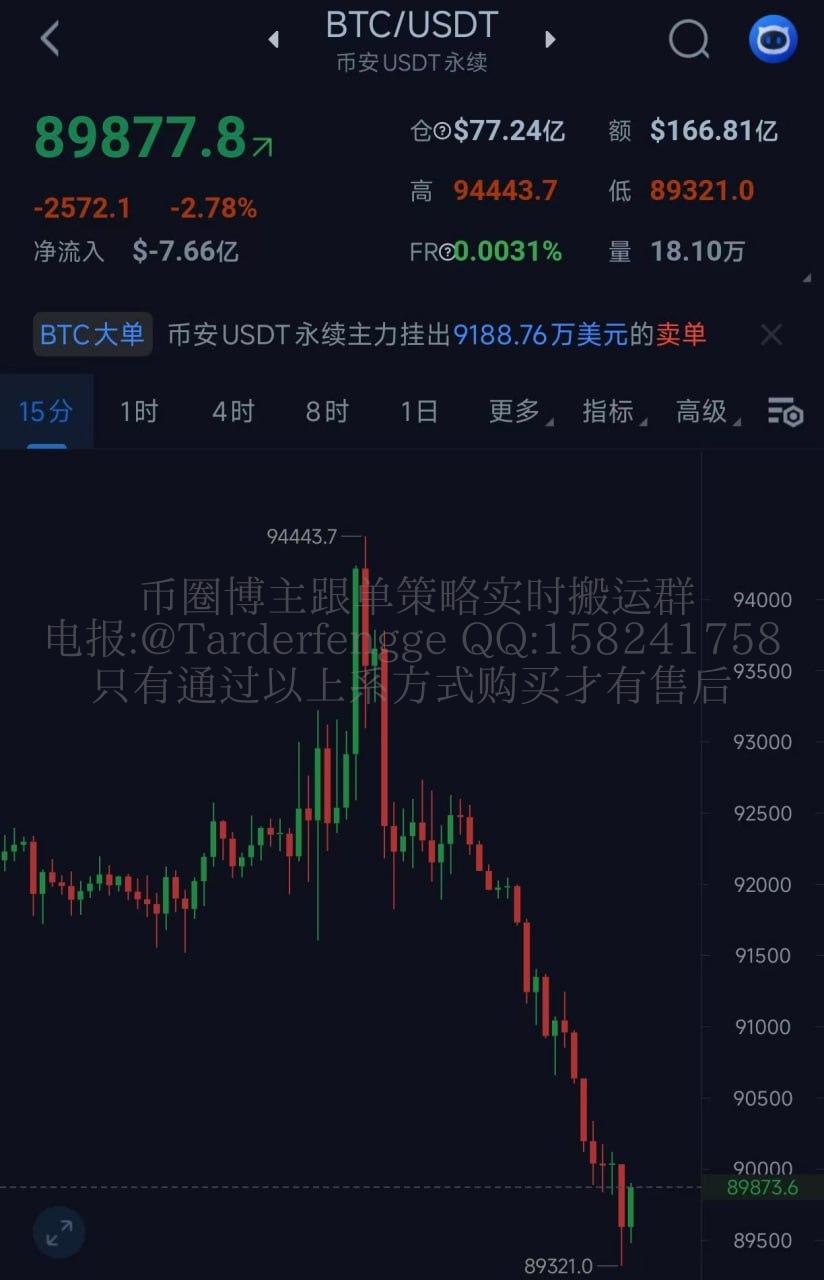Select the 15分 timeframe tab
This screenshot has width=824, height=1280.
click(x=46, y=411)
